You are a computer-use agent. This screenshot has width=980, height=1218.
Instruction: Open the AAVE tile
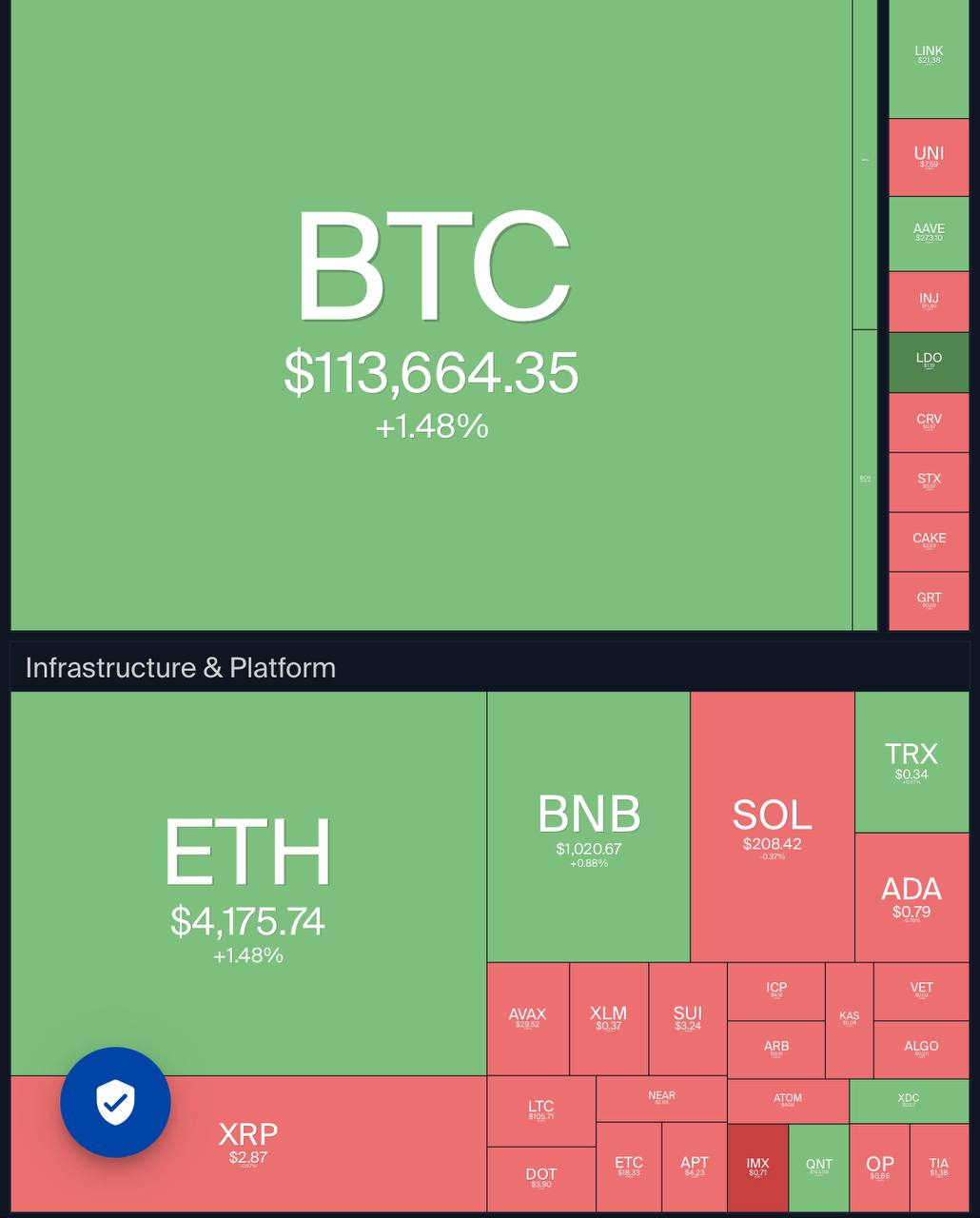coord(929,233)
